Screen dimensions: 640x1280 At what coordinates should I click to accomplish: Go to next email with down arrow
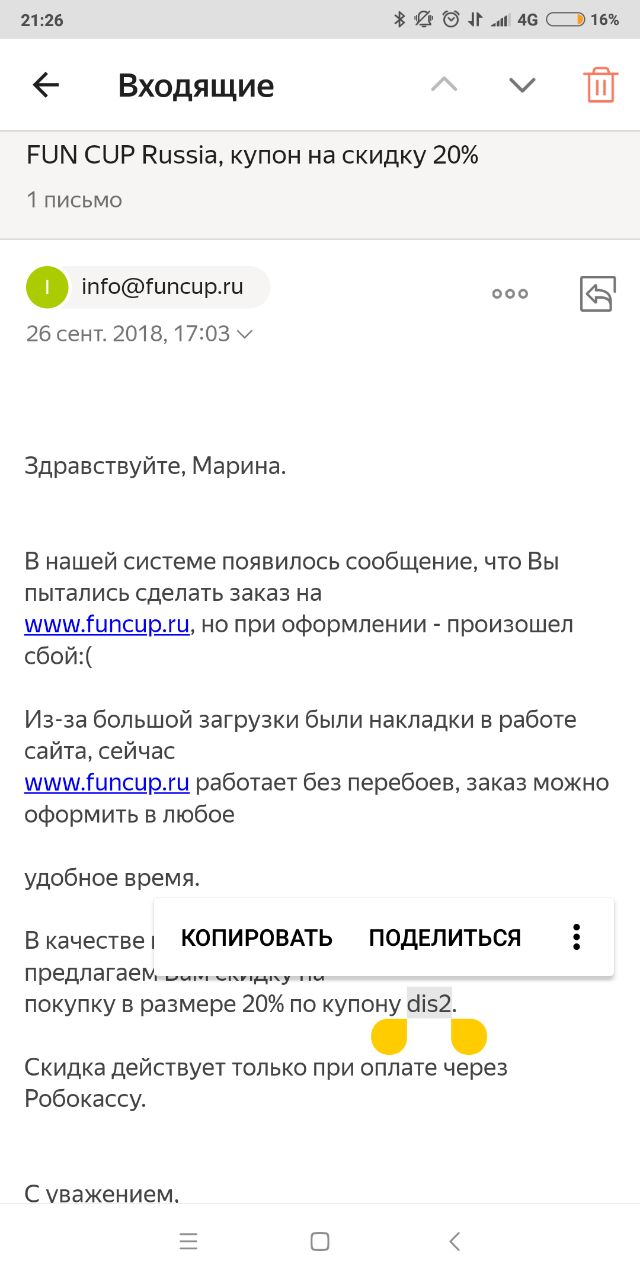522,86
